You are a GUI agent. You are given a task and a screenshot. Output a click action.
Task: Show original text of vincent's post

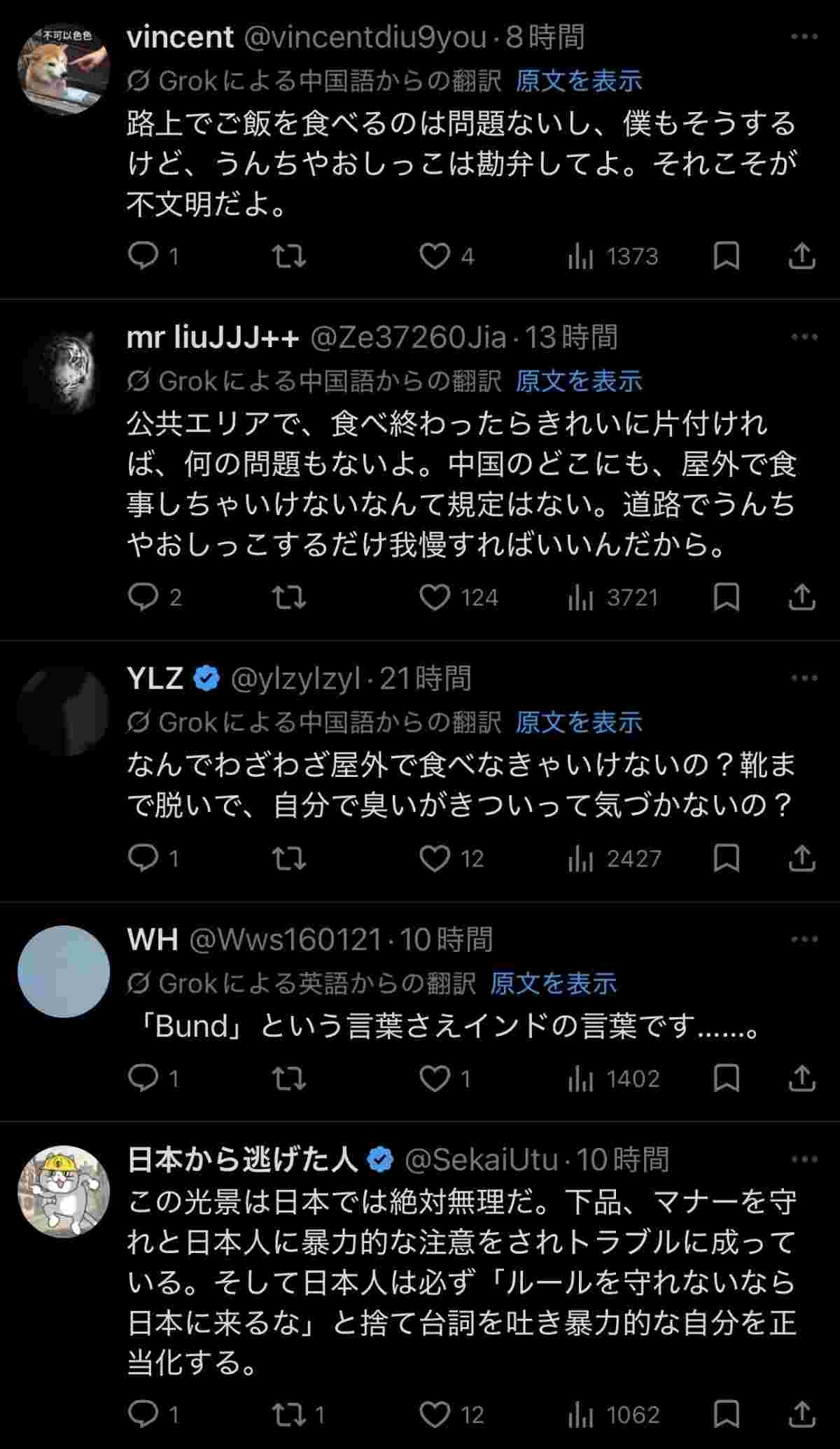578,81
